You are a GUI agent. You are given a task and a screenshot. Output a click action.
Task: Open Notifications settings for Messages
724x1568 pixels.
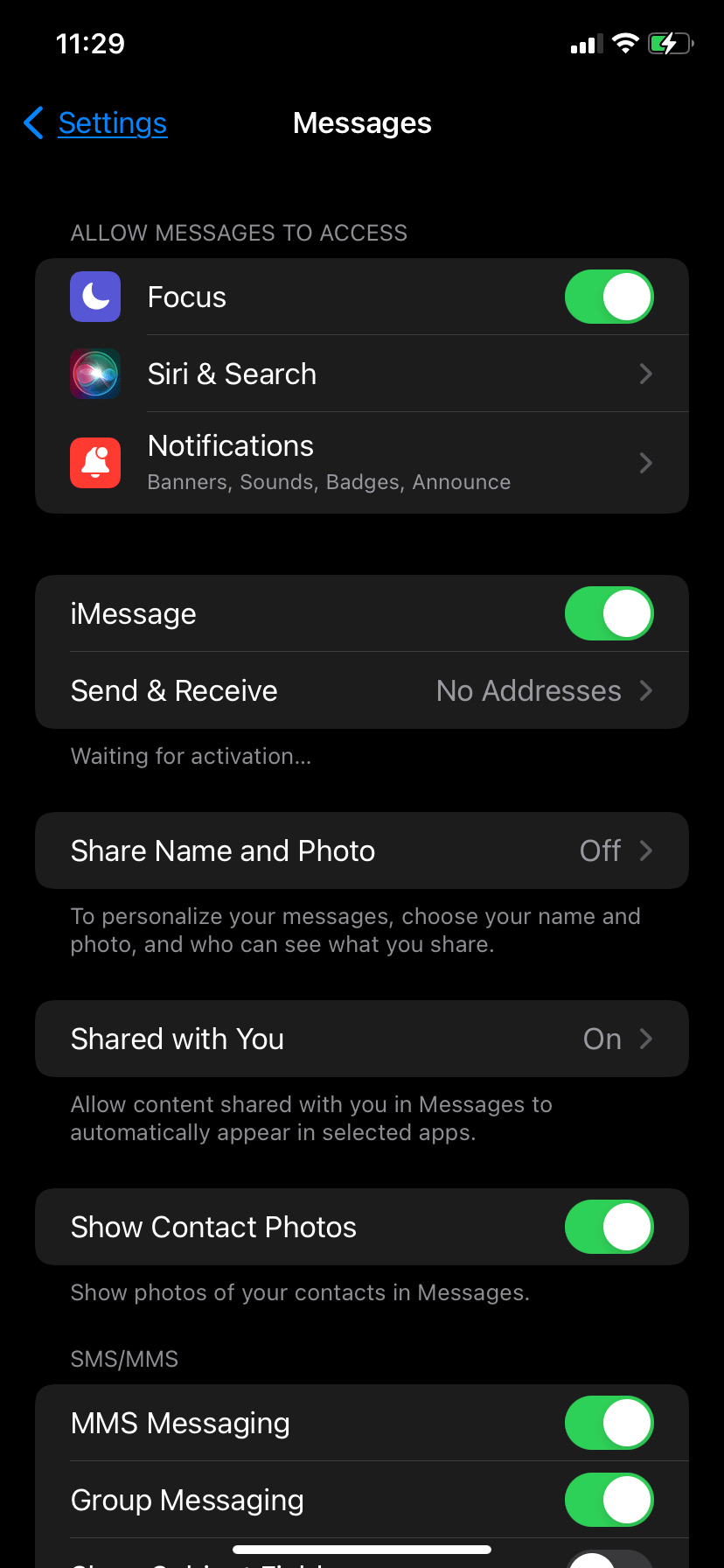coord(362,463)
